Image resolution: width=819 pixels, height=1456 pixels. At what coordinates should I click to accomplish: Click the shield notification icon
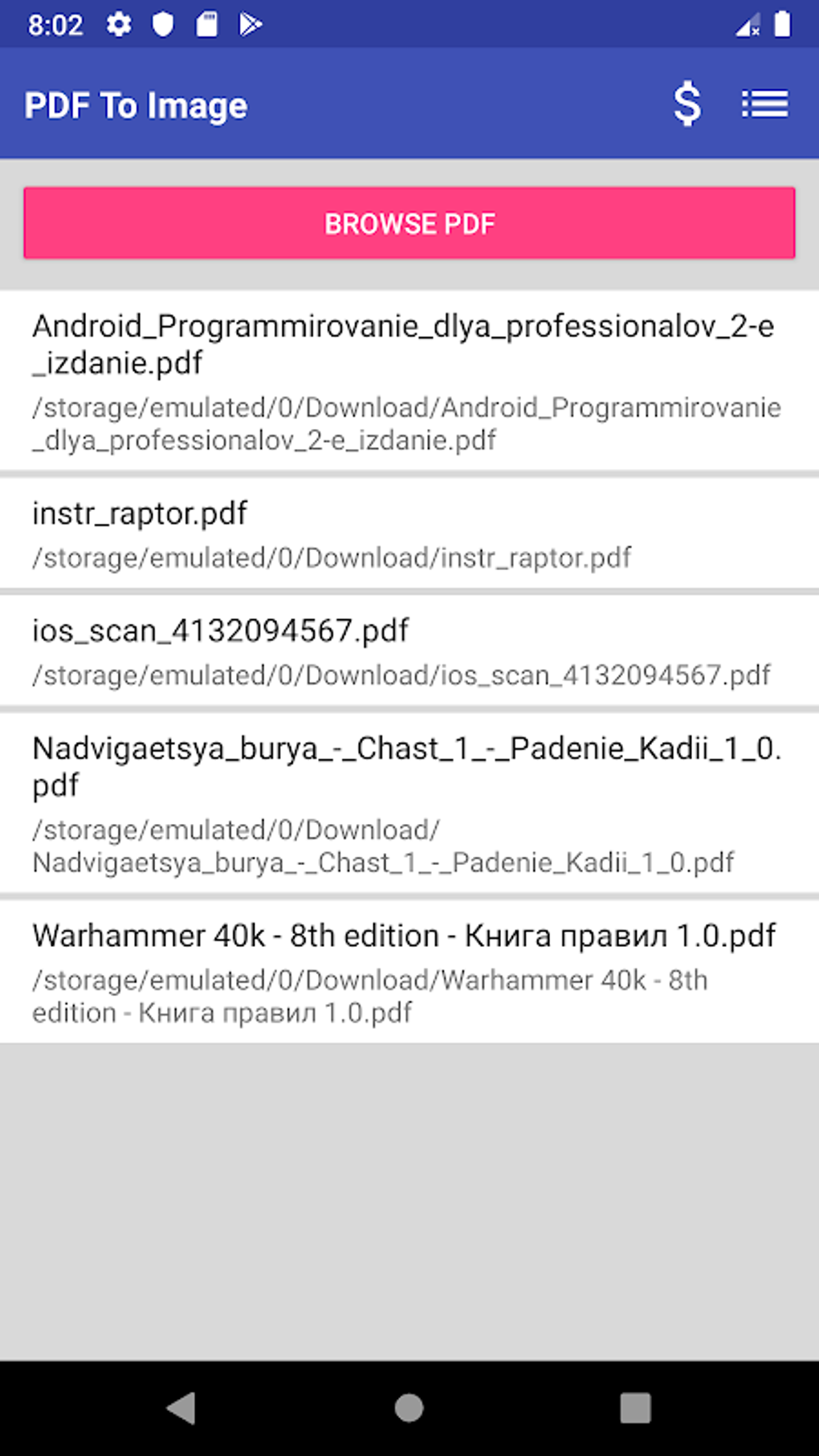[x=163, y=24]
